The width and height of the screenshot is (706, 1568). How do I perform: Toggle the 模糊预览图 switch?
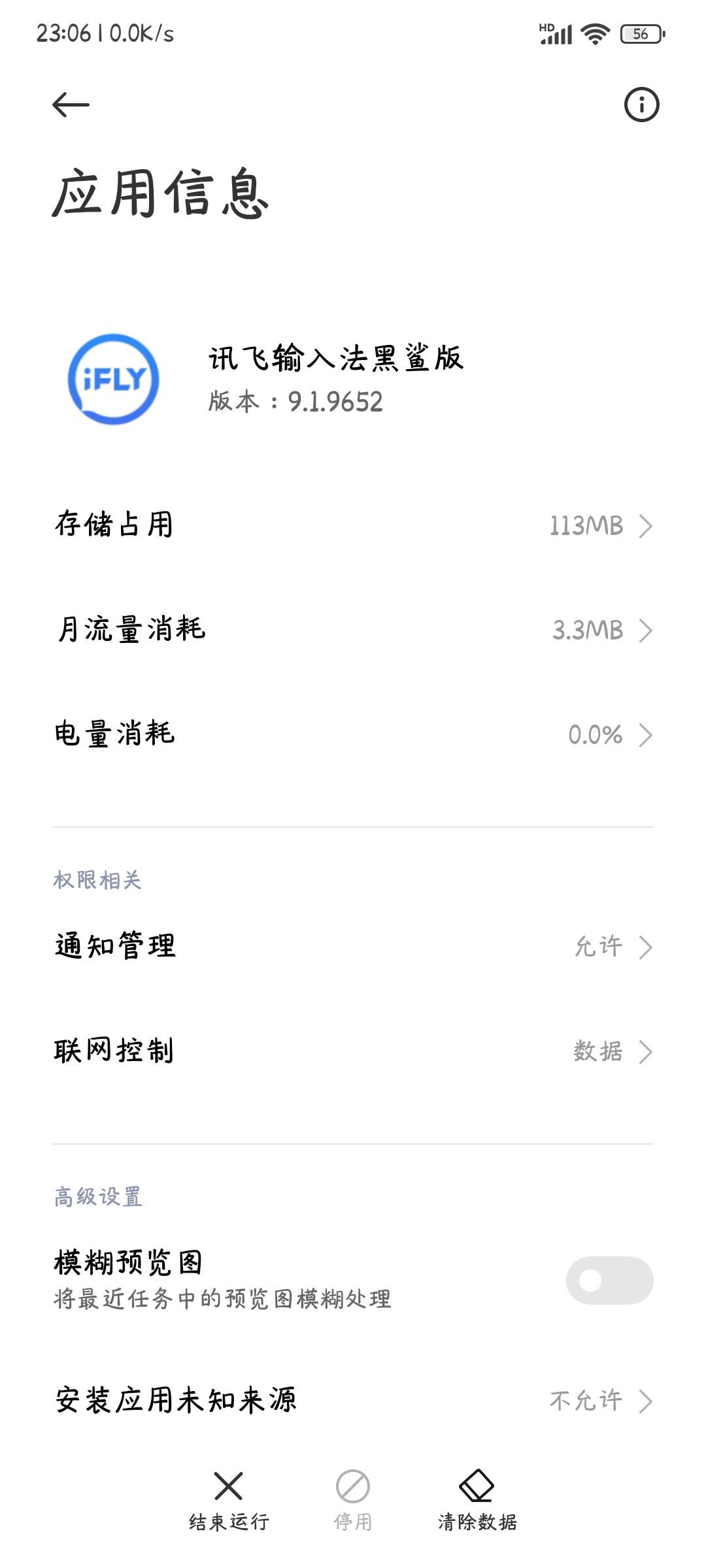coord(609,1280)
